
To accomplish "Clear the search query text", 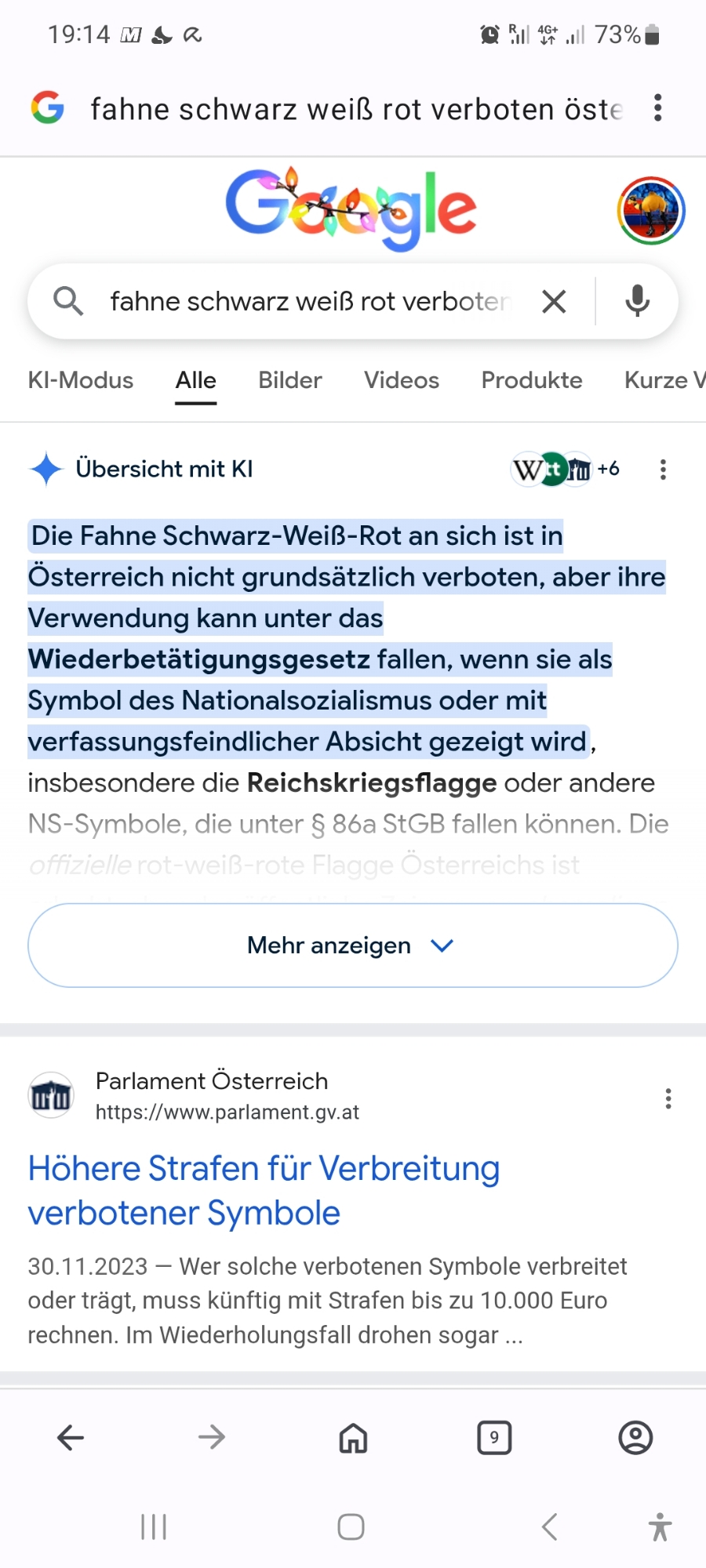I will pos(554,301).
